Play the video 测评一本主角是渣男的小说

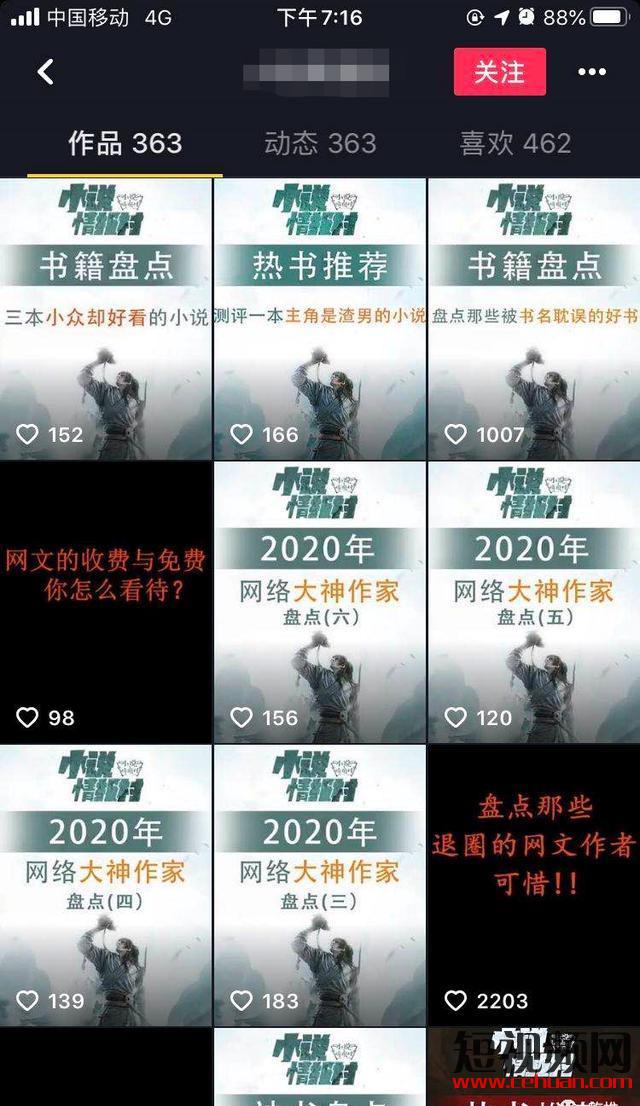click(320, 320)
